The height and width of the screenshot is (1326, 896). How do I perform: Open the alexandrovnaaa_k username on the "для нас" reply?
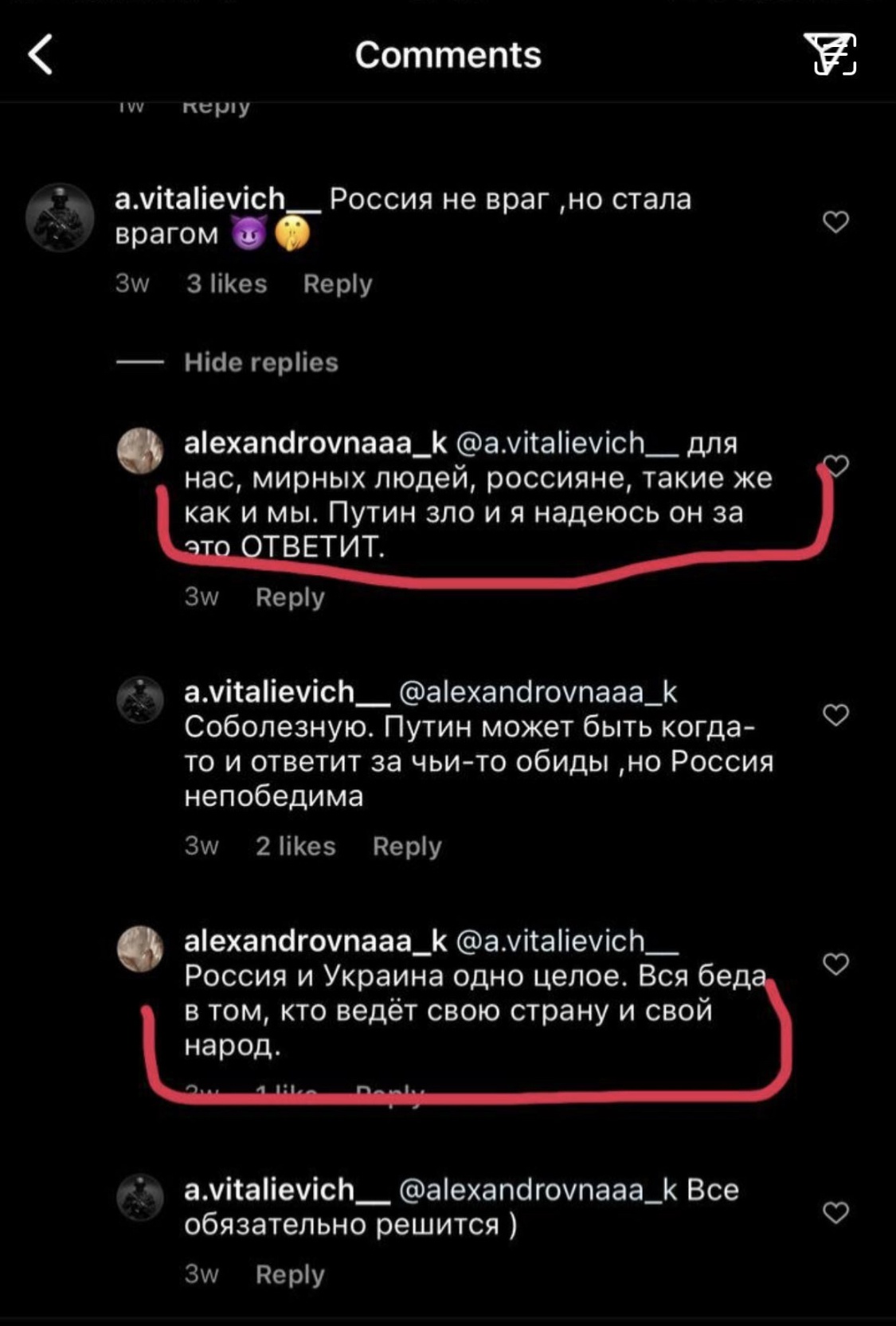coord(315,442)
